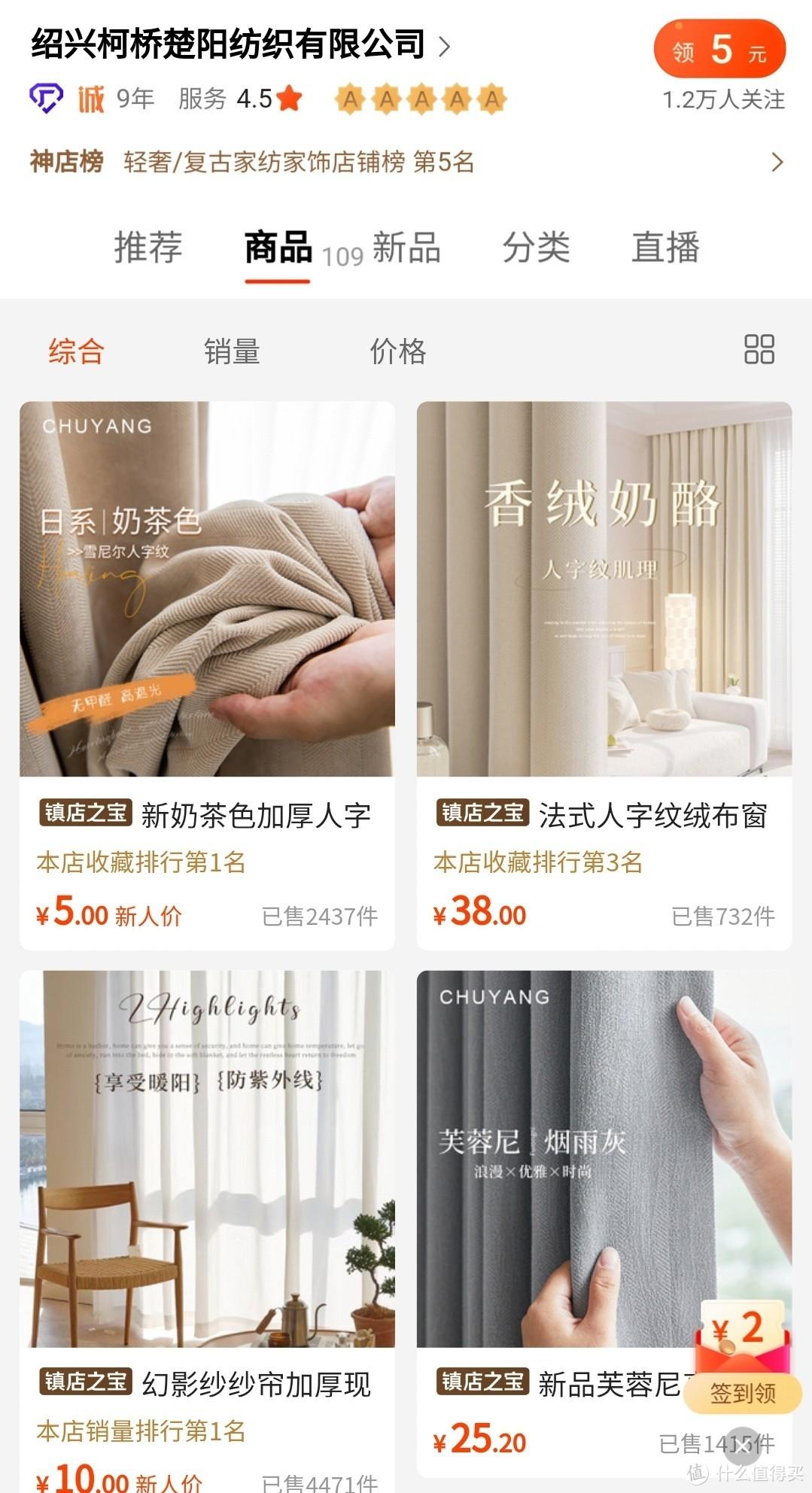Go to the 分类 tab
Screen dimensions: 812x1493
pos(536,248)
